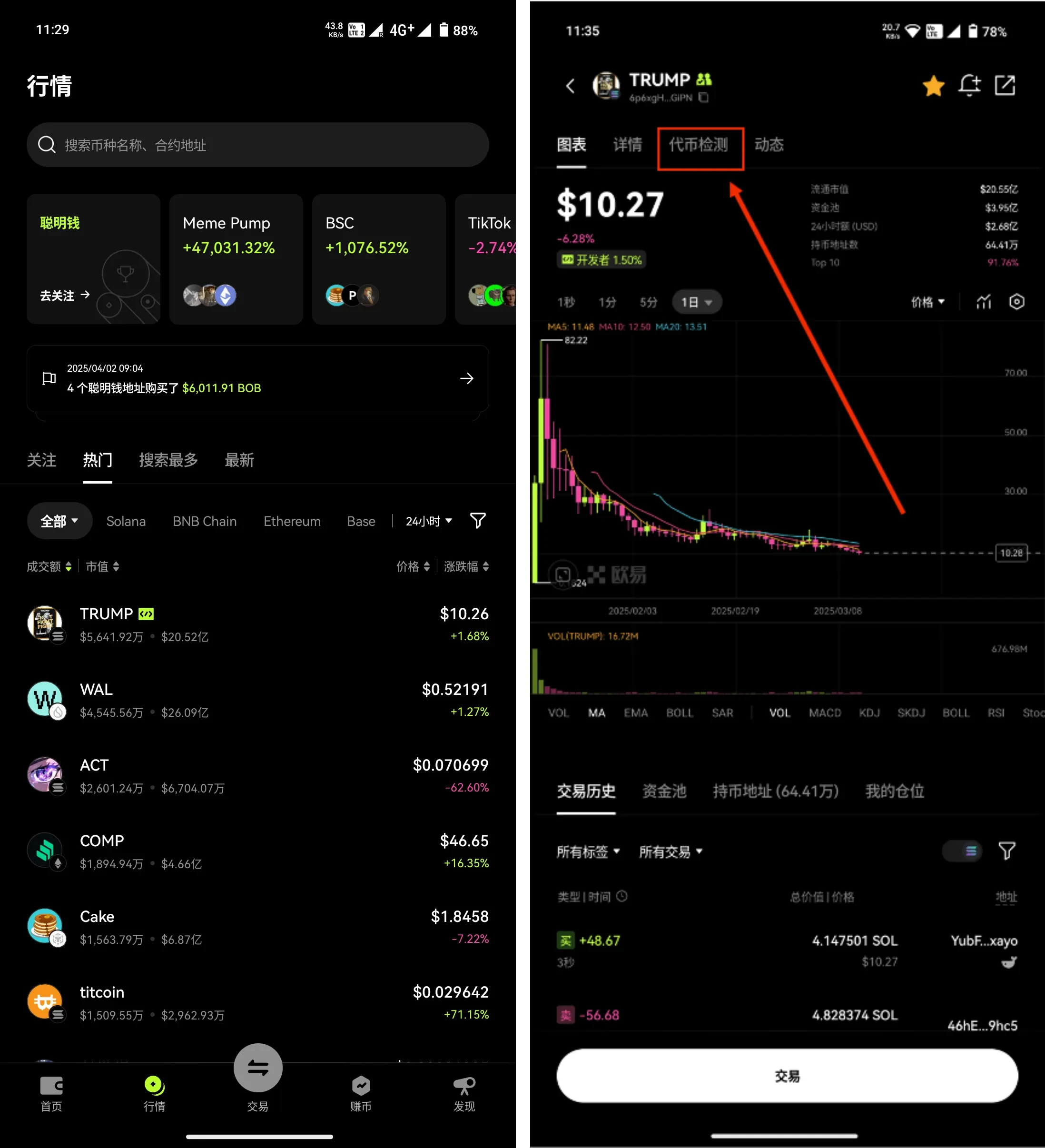The height and width of the screenshot is (1148, 1045).
Task: Open the smart money BOB purchase alert
Action: (257, 379)
